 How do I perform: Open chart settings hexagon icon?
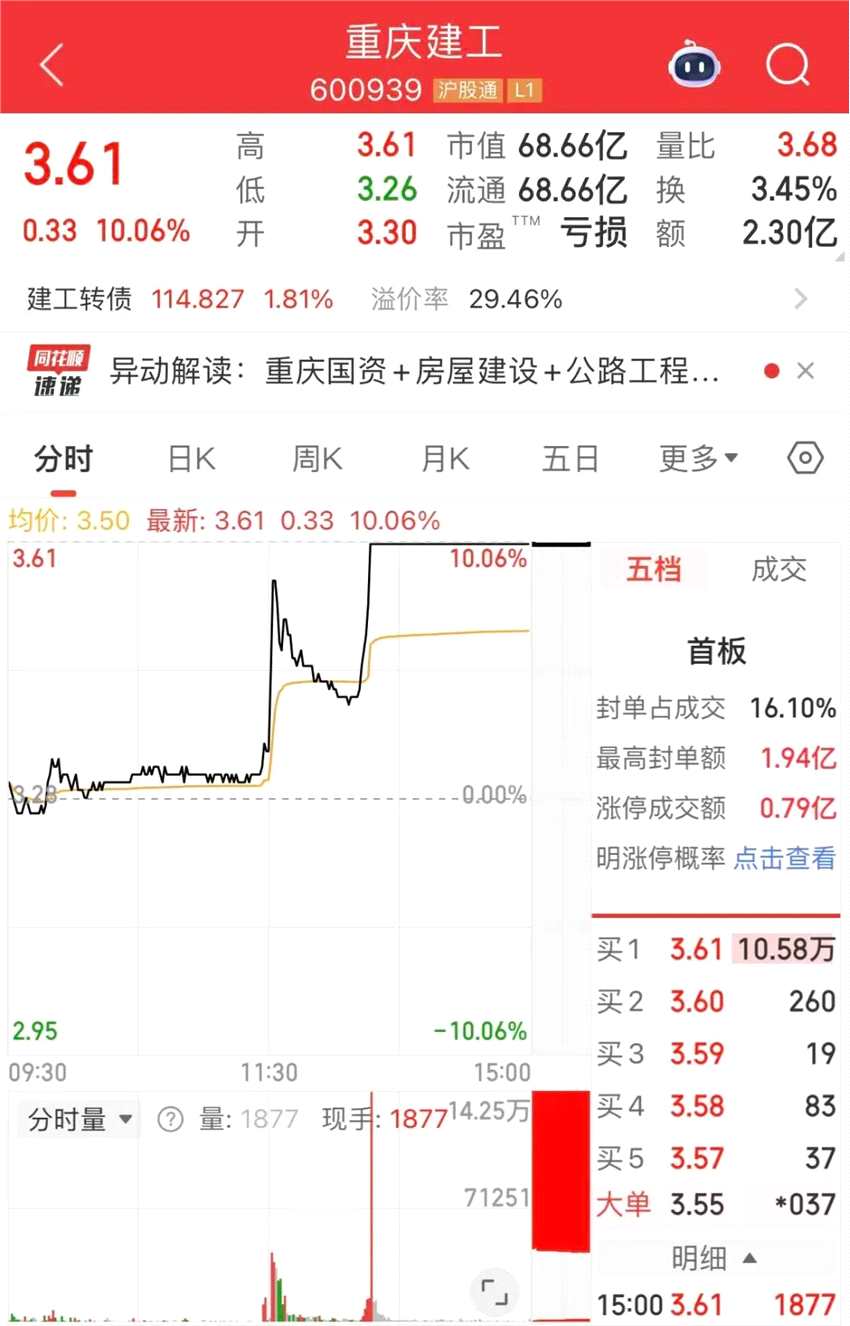click(805, 459)
